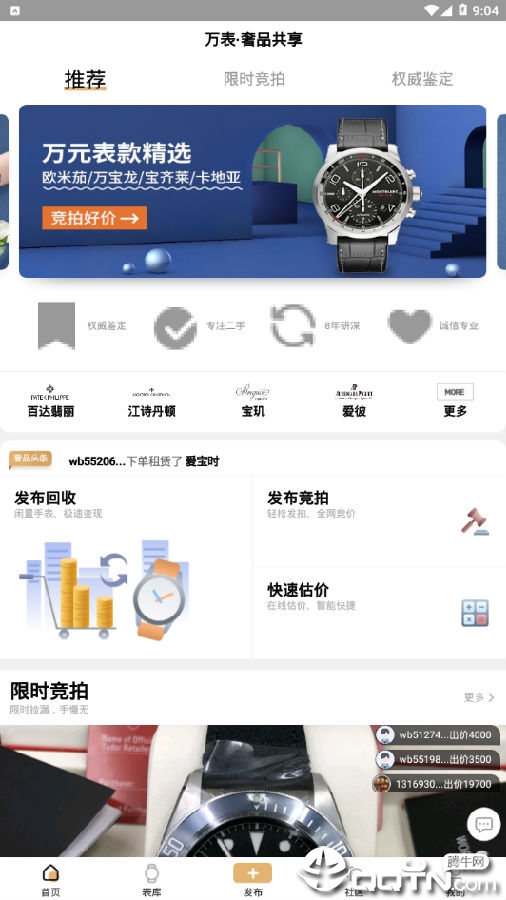Open the 爱彼 brand
The height and width of the screenshot is (900, 506).
click(x=354, y=401)
